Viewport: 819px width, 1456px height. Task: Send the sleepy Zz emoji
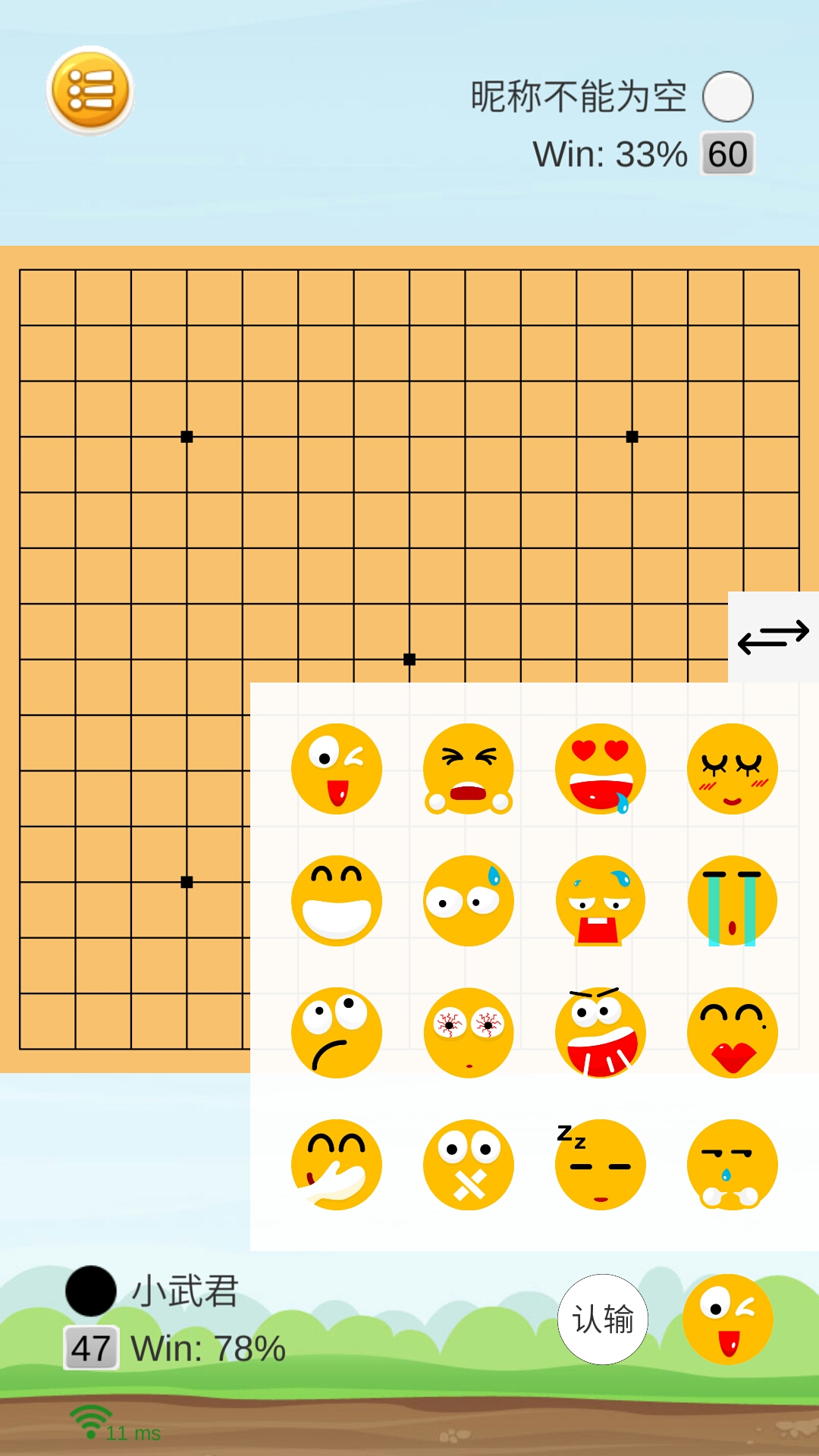601,1164
